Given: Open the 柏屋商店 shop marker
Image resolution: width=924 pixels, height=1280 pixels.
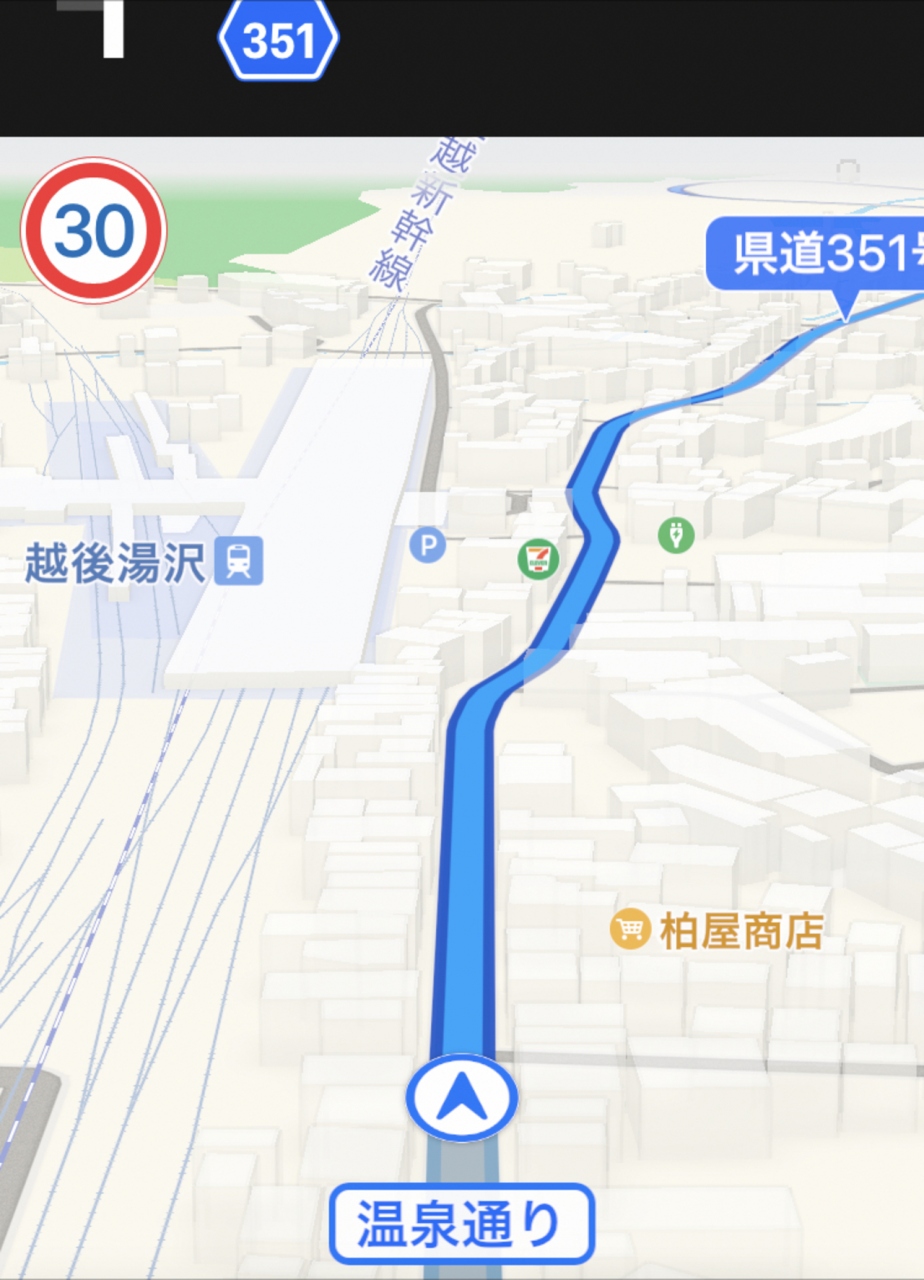Looking at the screenshot, I should point(629,931).
